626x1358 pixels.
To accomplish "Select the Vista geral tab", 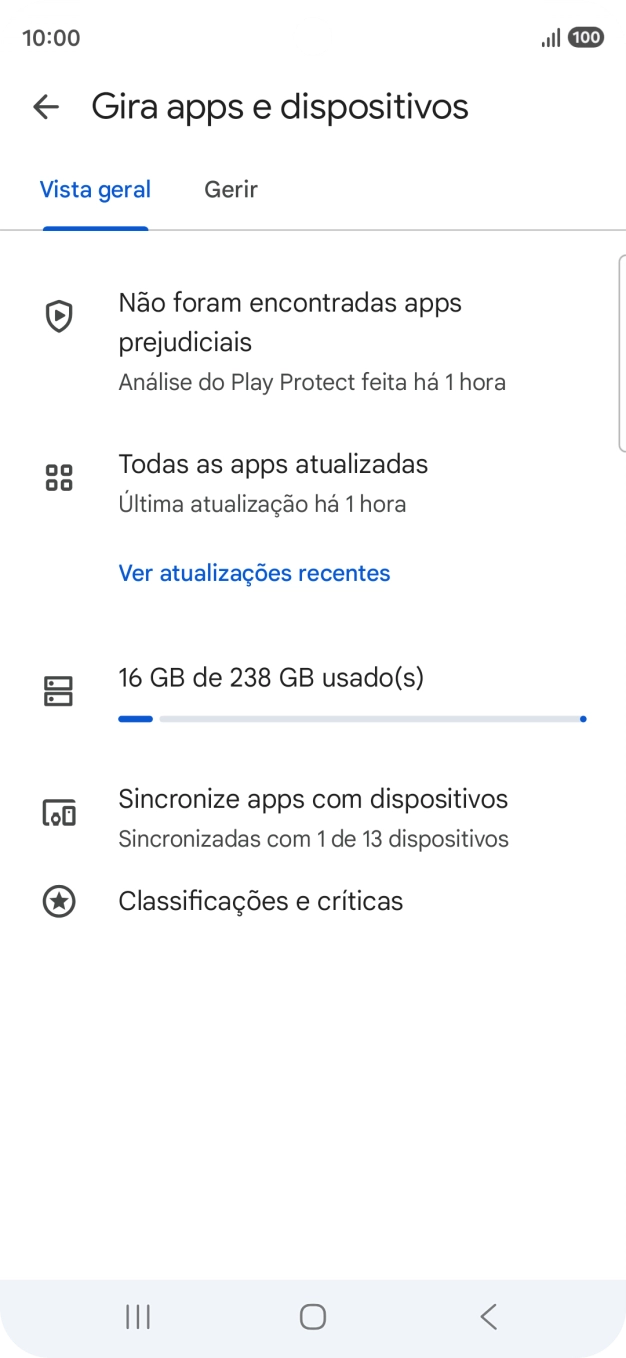I will coord(95,189).
